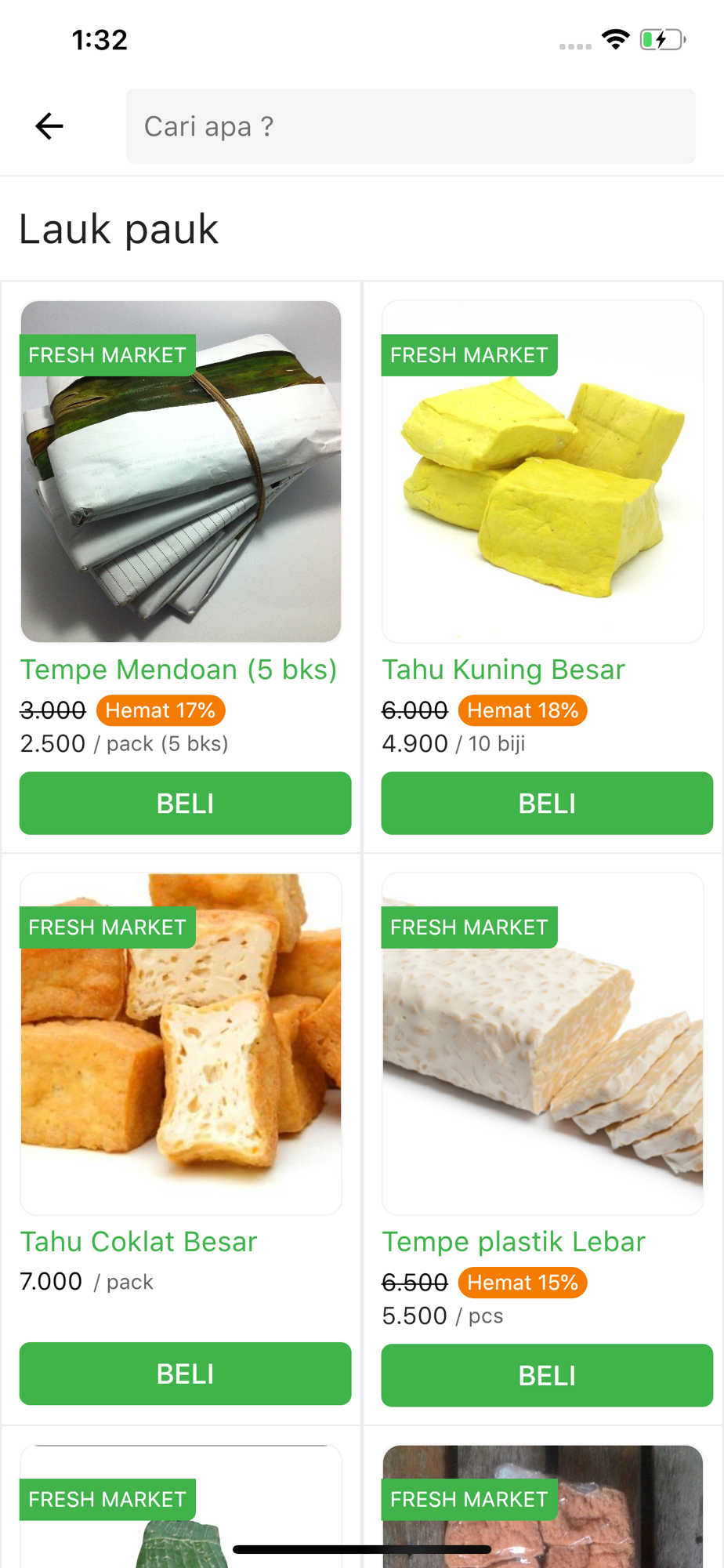Viewport: 724px width, 1568px height.
Task: Select BELI under Tempe plastik Lebar
Action: 547,1375
